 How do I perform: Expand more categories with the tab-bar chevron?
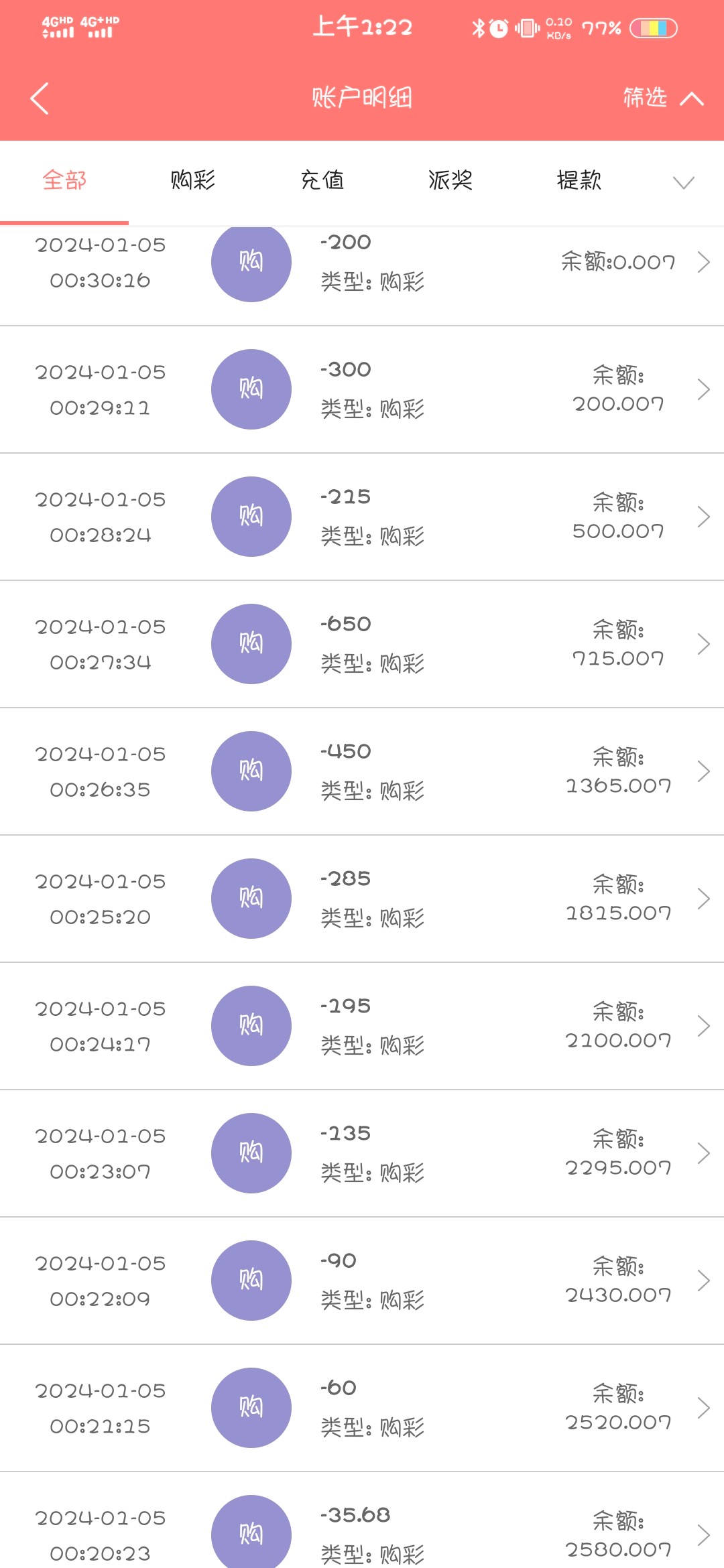(x=683, y=182)
